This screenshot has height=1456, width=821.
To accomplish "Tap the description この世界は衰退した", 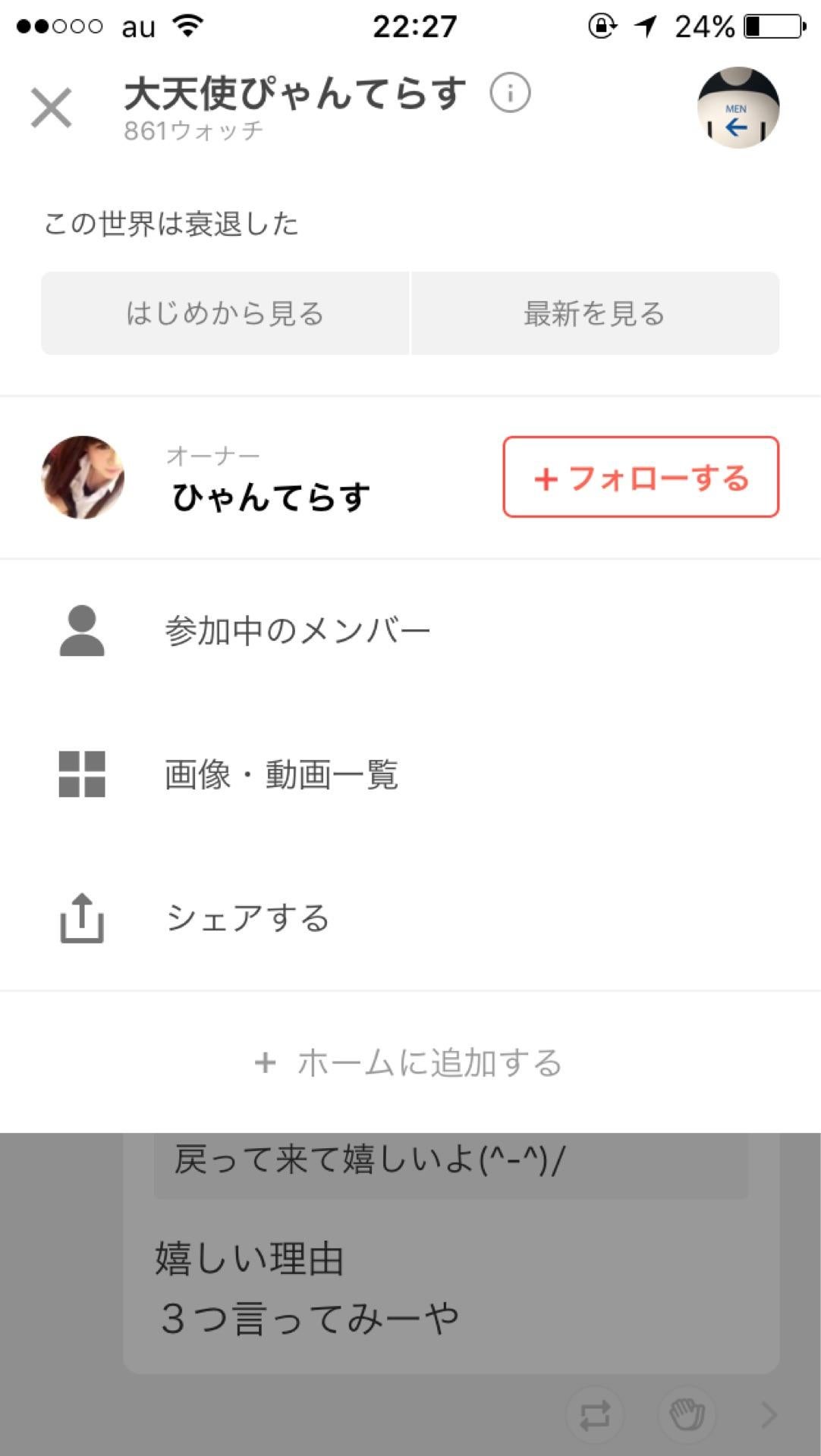I will point(171,221).
